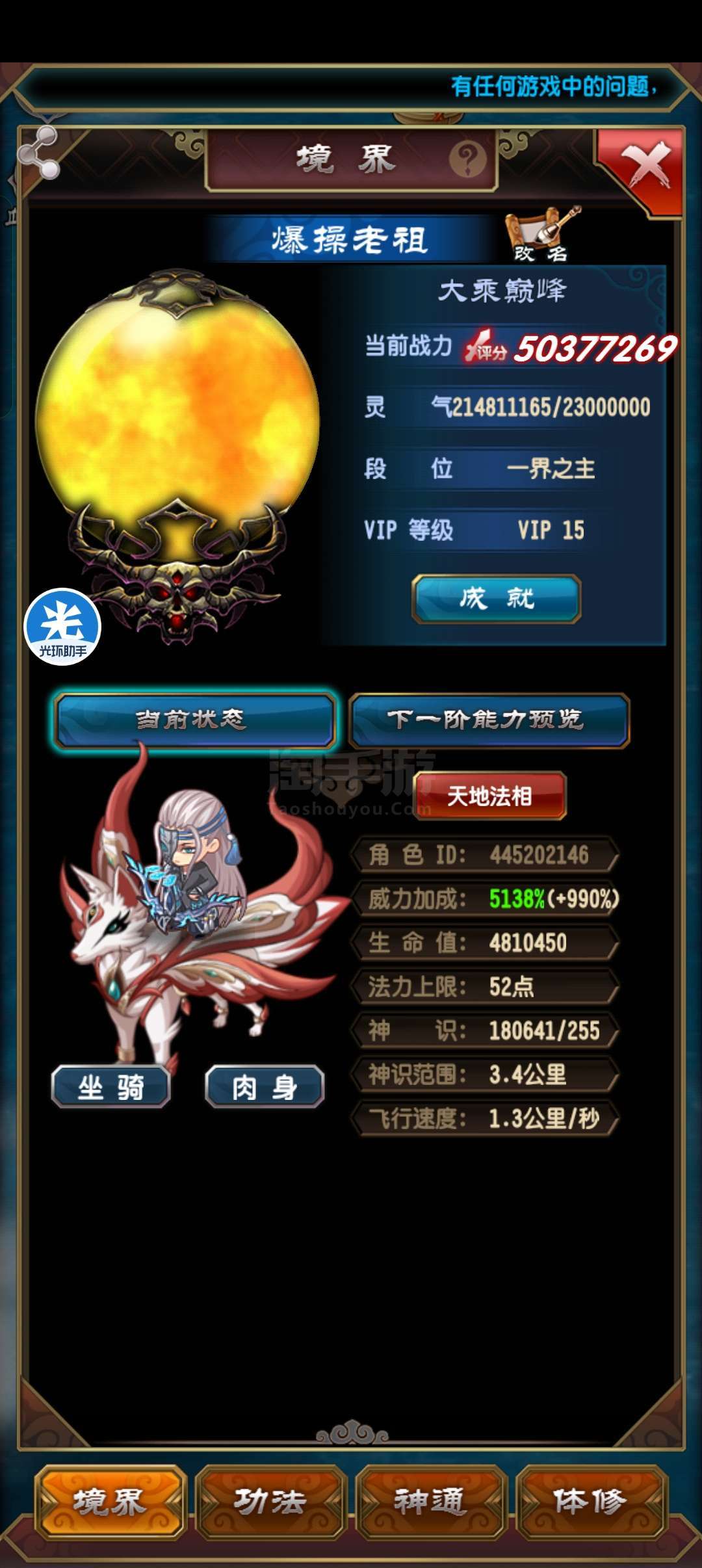Tap the 光环助手 floating icon
The width and height of the screenshot is (702, 1568).
coord(62,627)
